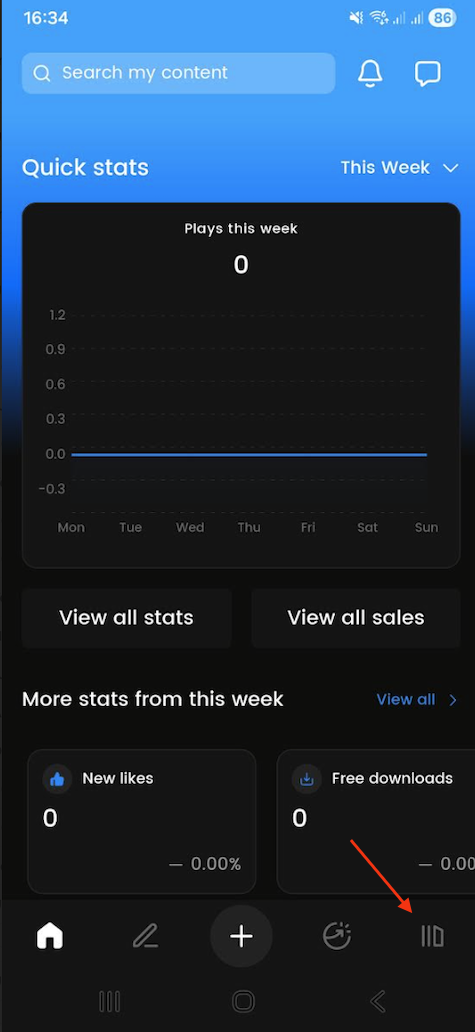This screenshot has width=475, height=1032.
Task: Open View all sales
Action: [356, 617]
